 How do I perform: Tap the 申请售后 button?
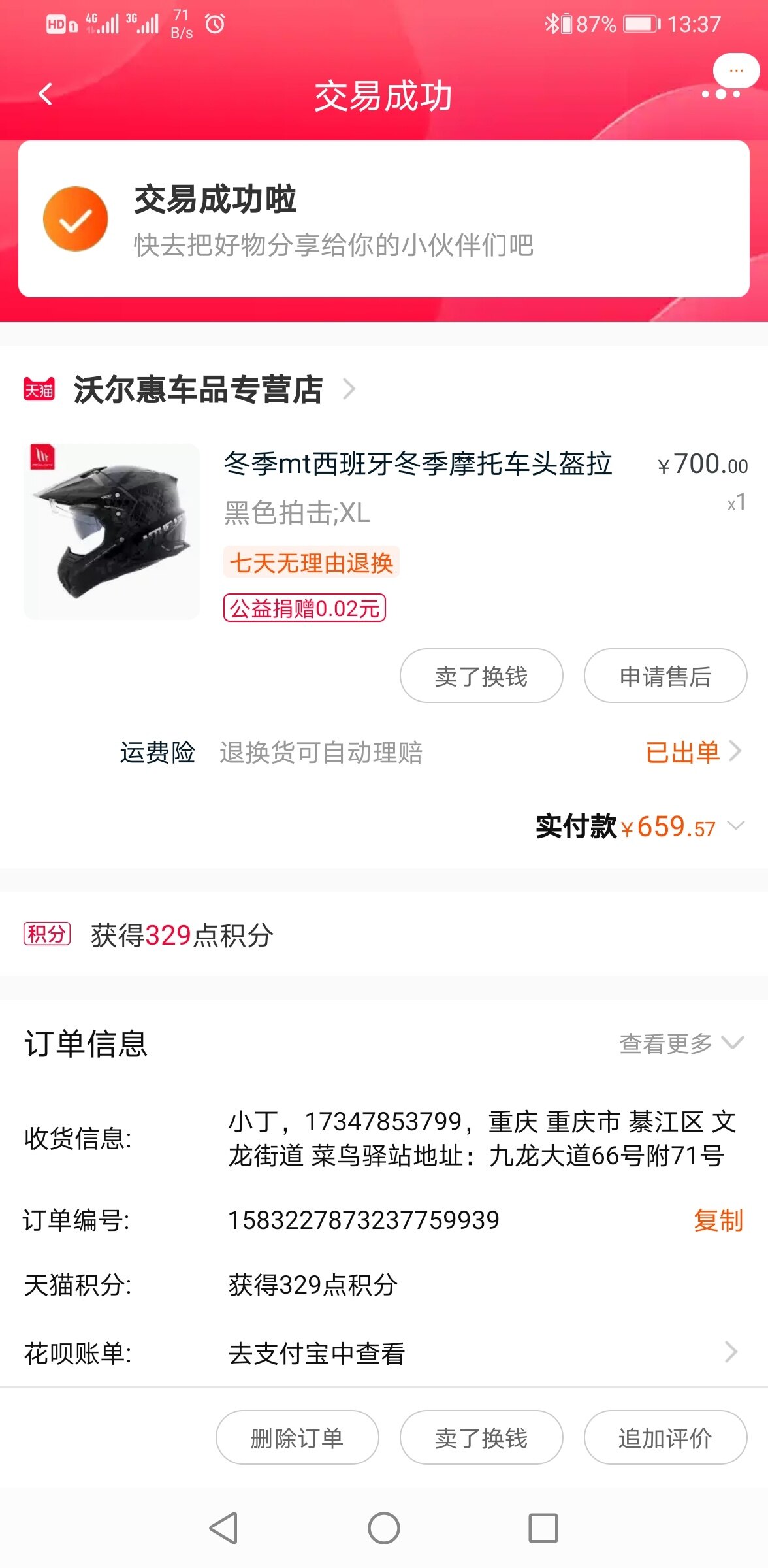point(665,676)
